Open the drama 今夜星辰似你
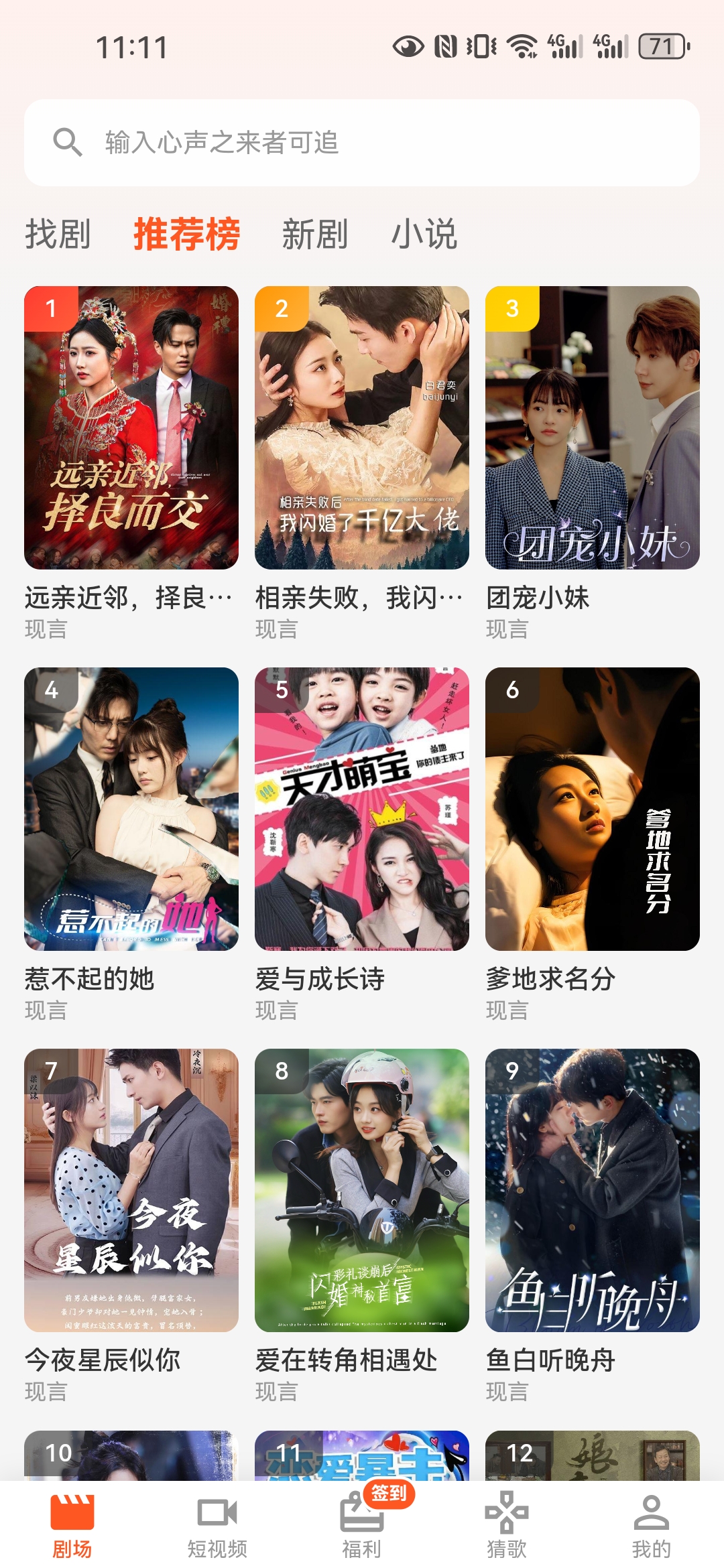 tap(131, 1190)
